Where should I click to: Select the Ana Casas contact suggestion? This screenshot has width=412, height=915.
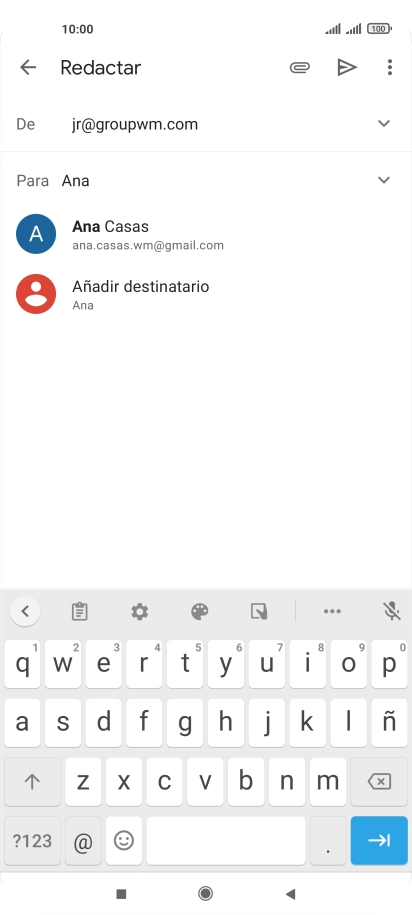(206, 234)
